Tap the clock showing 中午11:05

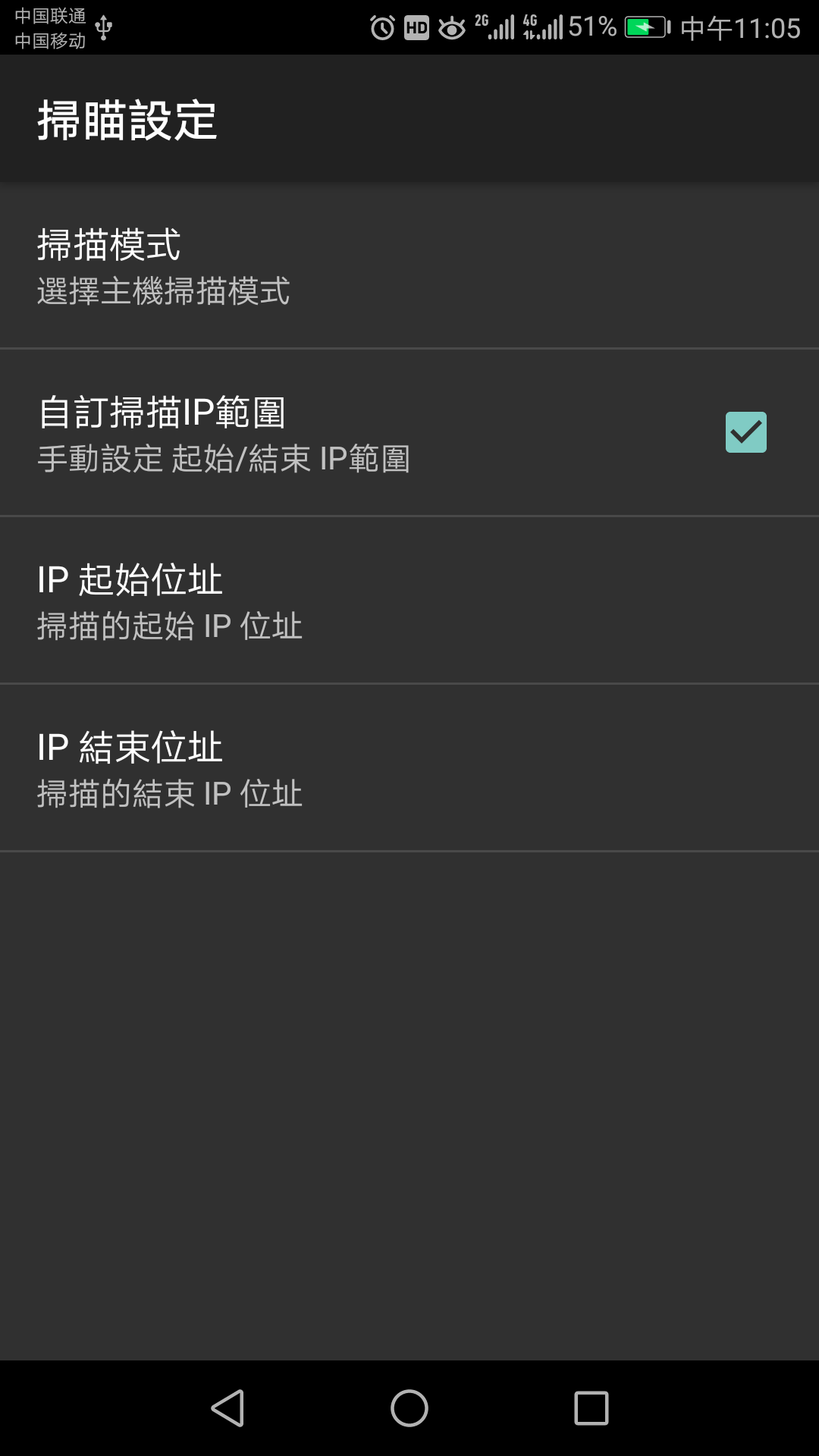click(x=739, y=25)
